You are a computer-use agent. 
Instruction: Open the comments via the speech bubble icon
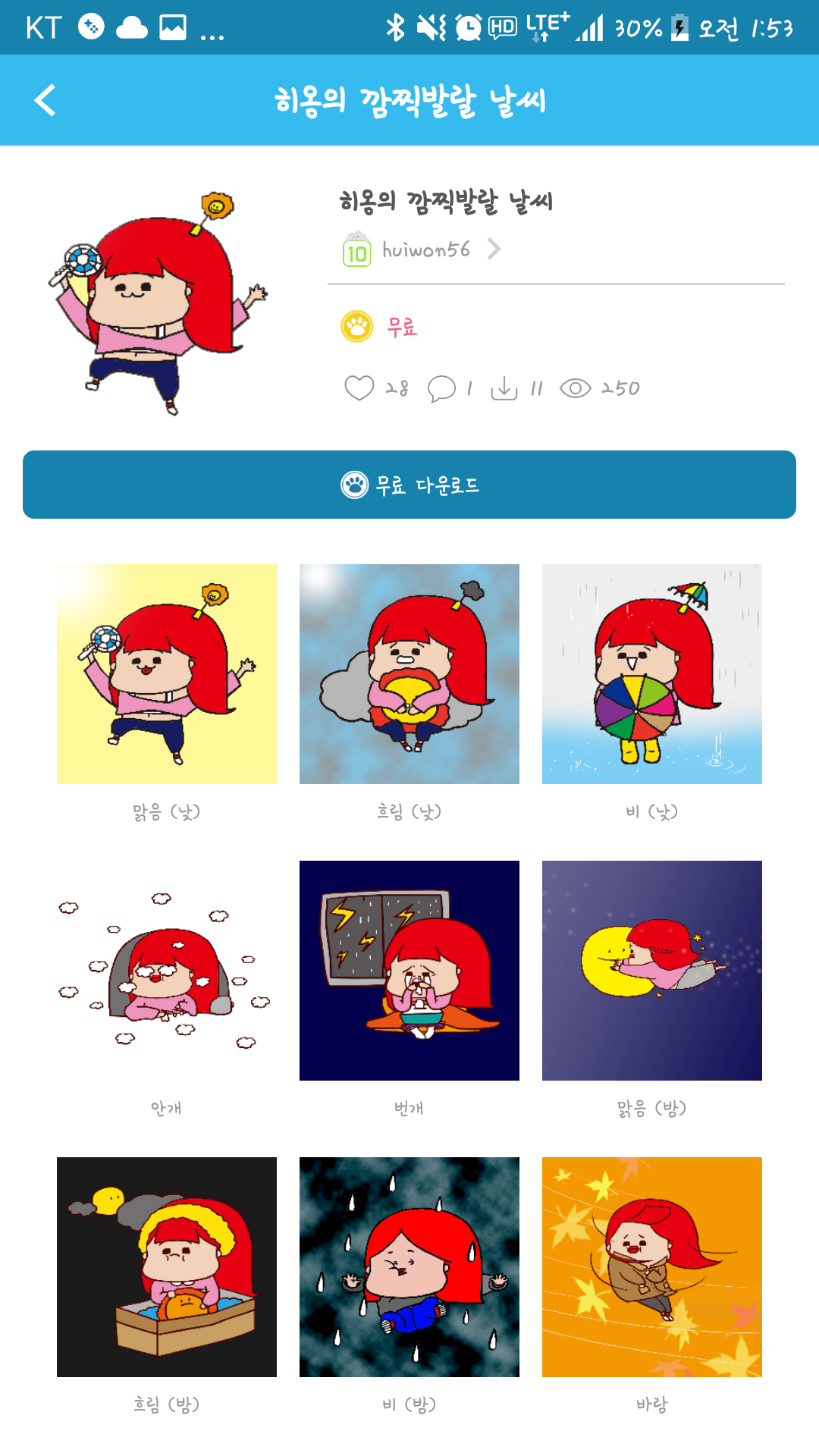click(443, 389)
